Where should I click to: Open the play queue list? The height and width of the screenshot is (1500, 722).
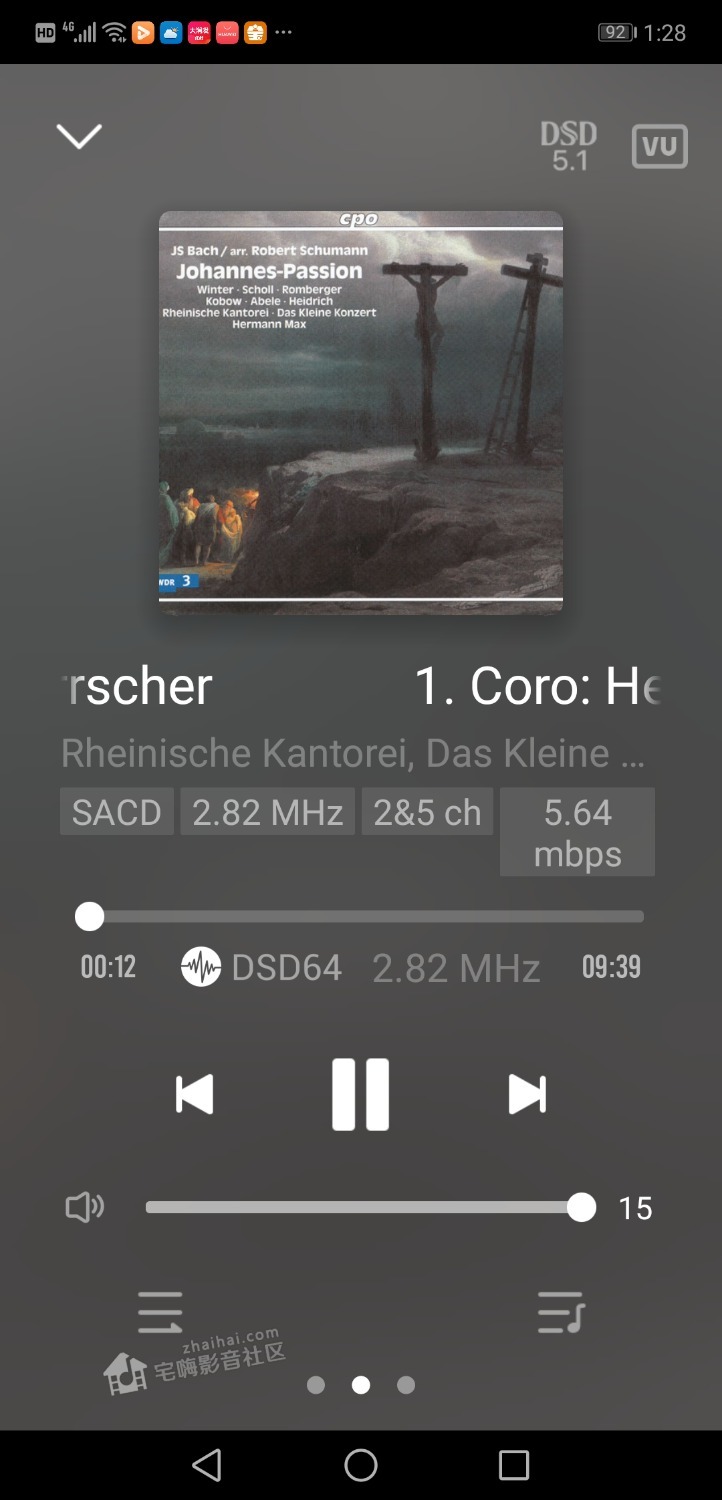[x=560, y=1312]
